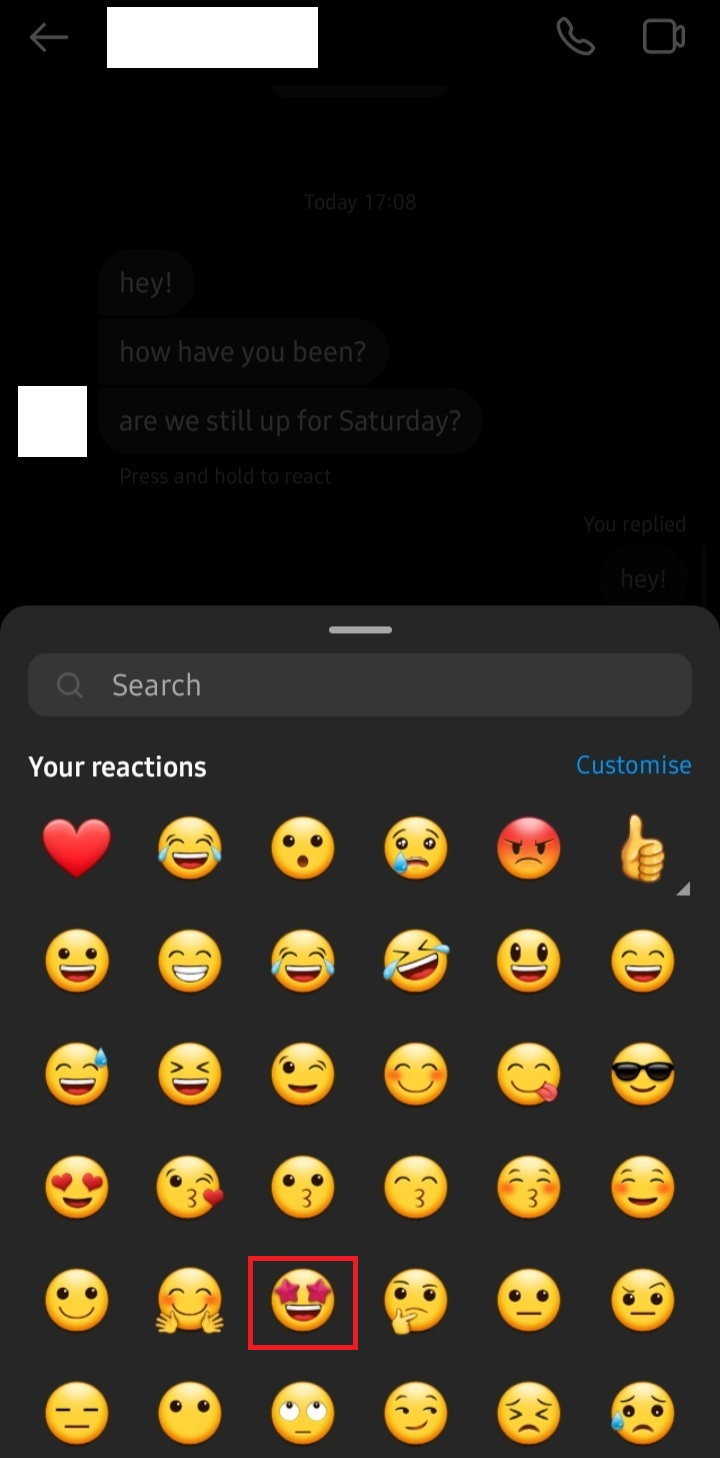The width and height of the screenshot is (720, 1458).
Task: Choose the winking face emoji
Action: point(303,1075)
